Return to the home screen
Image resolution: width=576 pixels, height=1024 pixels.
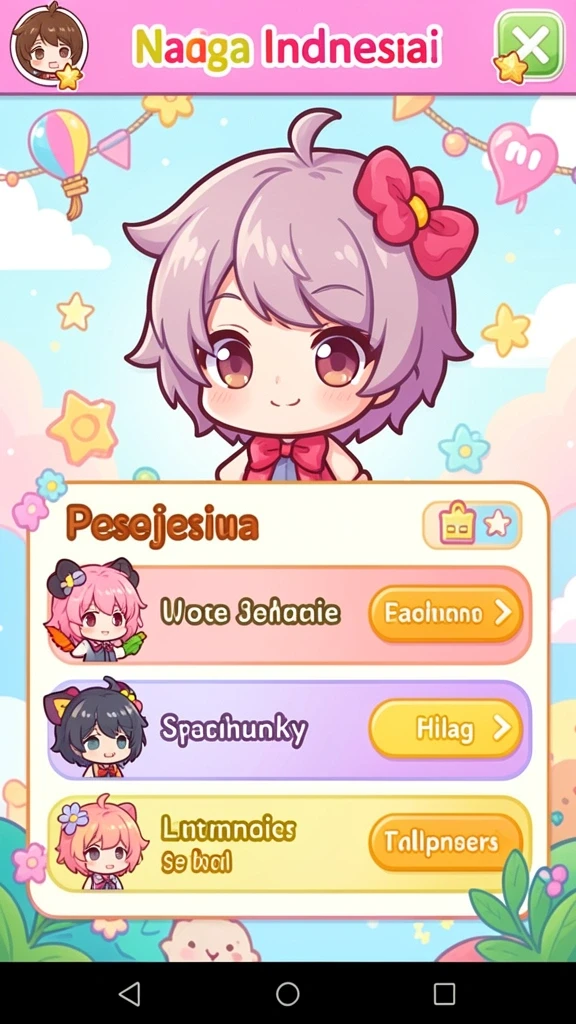tap(287, 993)
